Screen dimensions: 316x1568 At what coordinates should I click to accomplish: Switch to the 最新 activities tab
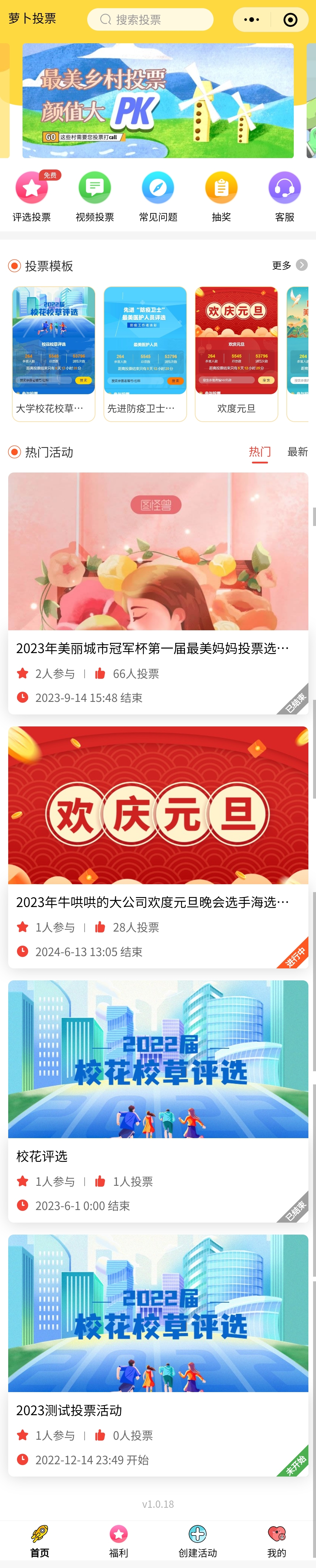[x=297, y=452]
